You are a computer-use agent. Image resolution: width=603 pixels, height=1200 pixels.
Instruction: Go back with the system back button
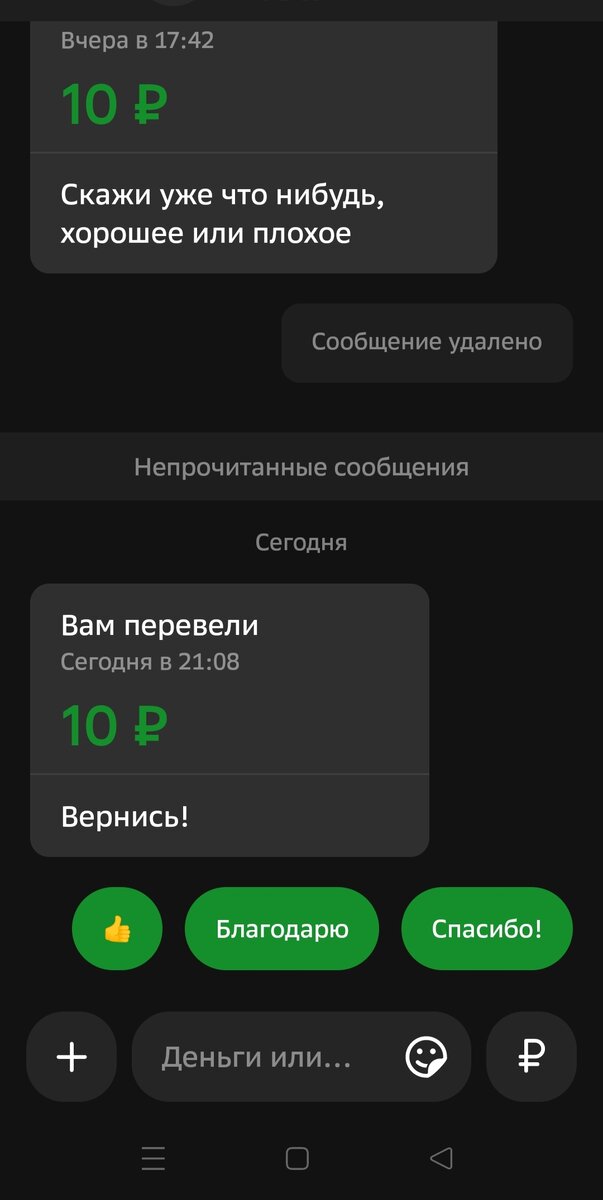(x=441, y=1158)
